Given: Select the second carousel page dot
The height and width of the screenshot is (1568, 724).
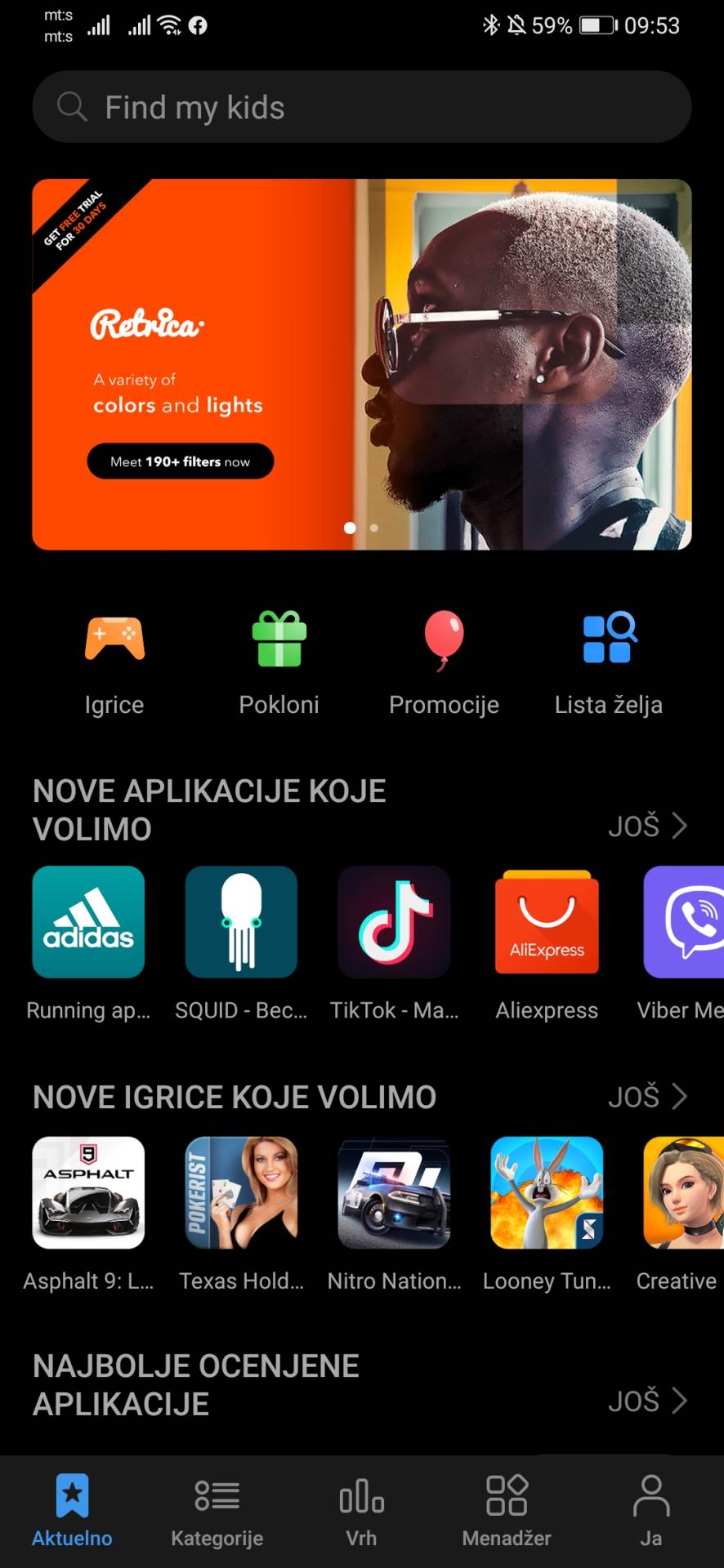Looking at the screenshot, I should point(373,528).
